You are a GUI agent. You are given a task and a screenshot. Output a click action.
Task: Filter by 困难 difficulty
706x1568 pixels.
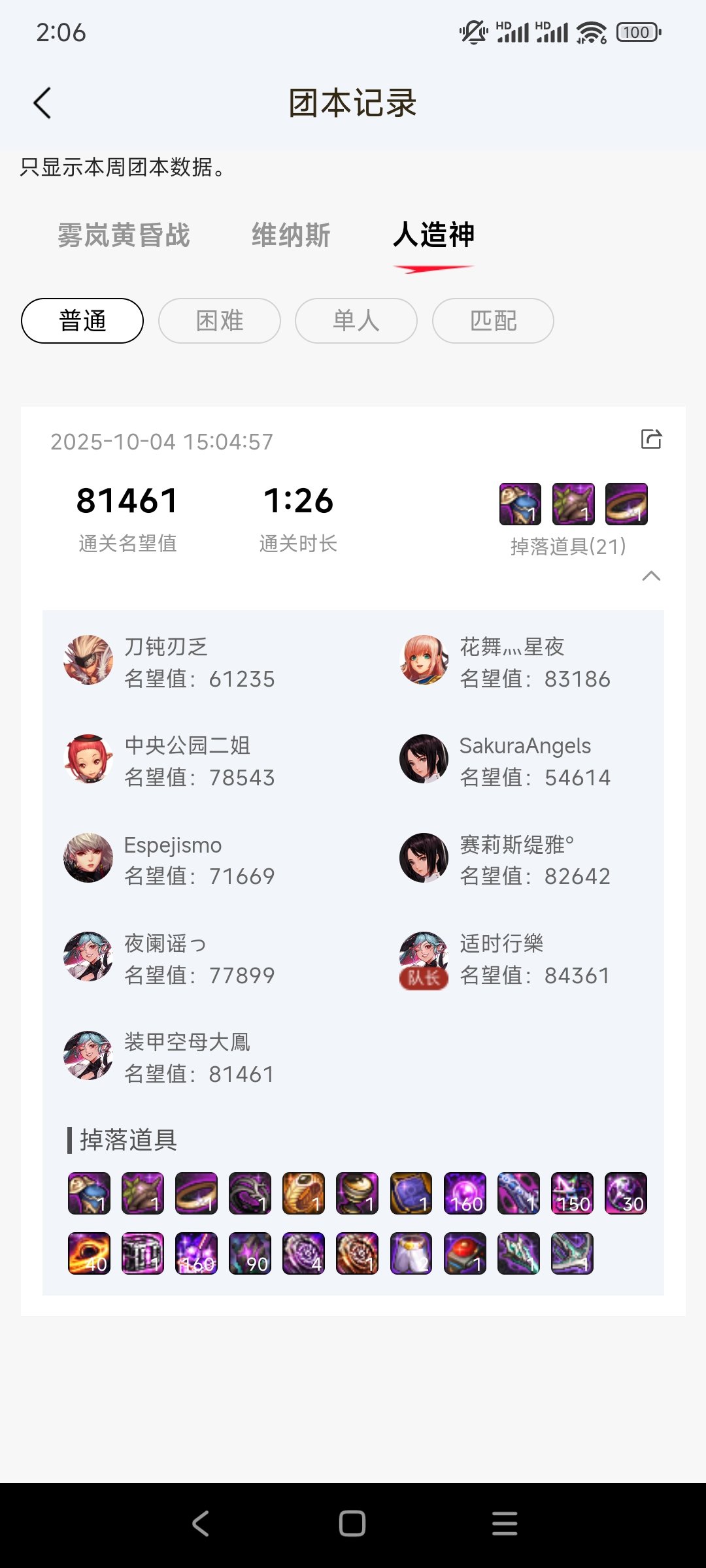coord(220,321)
